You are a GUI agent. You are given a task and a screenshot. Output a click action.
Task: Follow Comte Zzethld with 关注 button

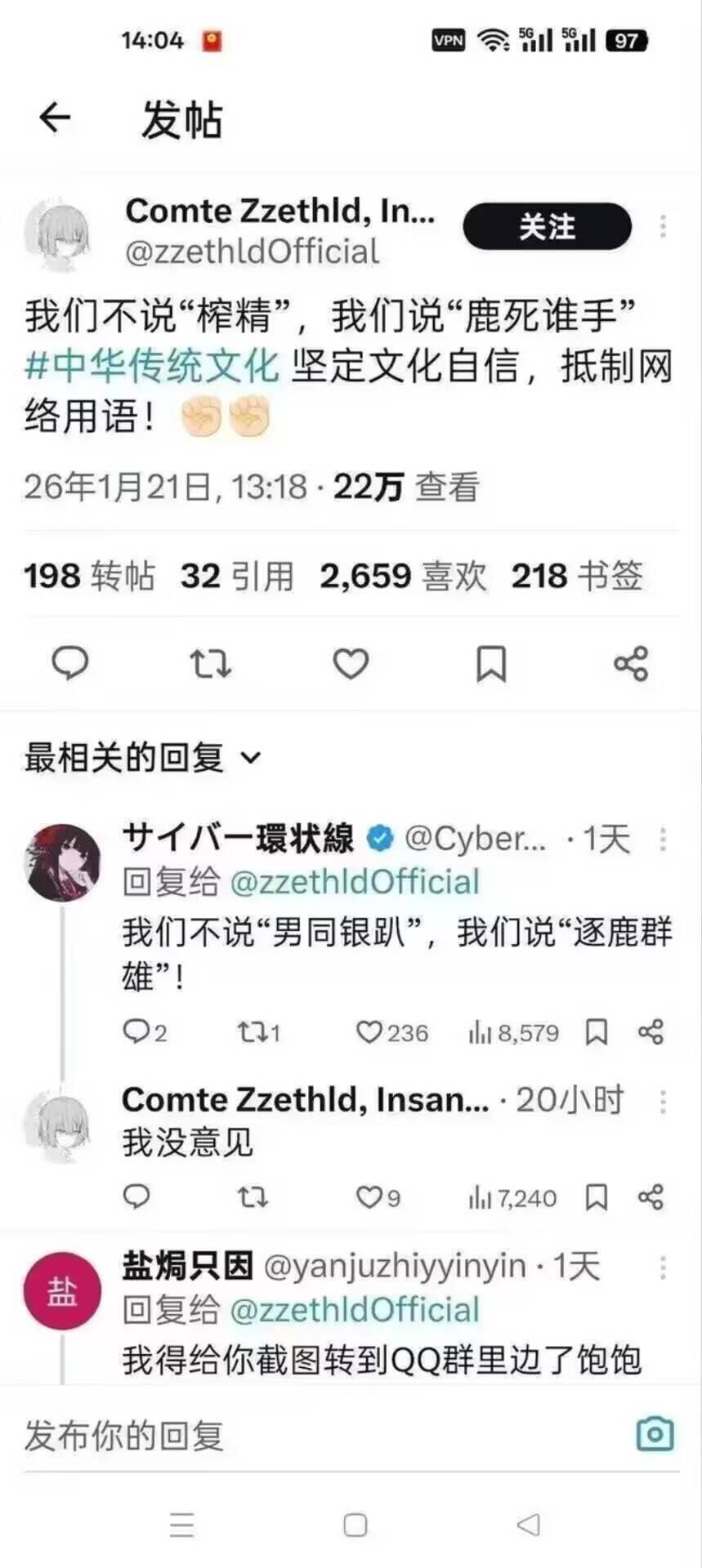(x=547, y=226)
